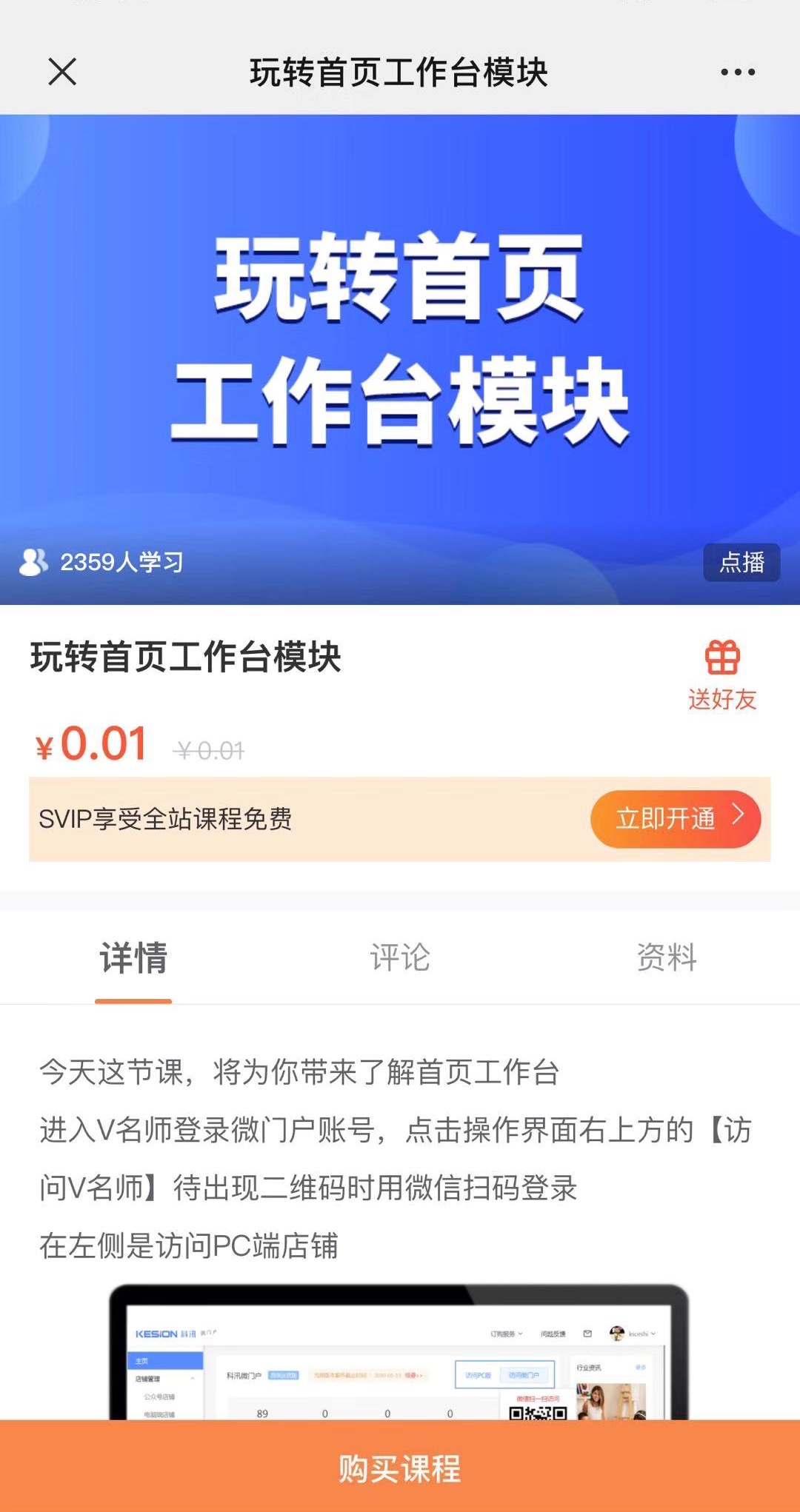Open the three-dot overflow menu
800x1512 pixels.
pyautogui.click(x=738, y=72)
